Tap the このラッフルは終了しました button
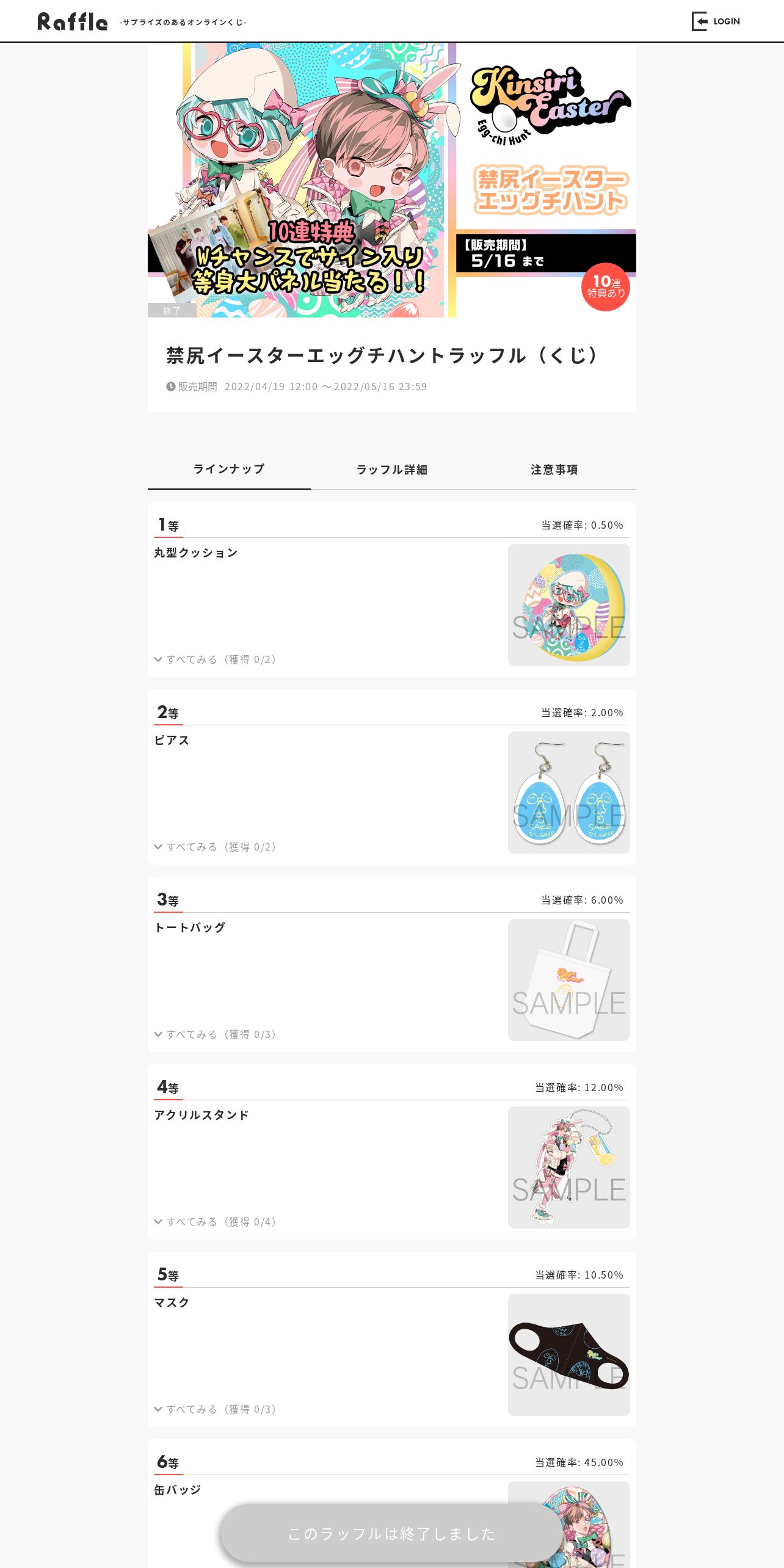The image size is (784, 1568). (x=391, y=1533)
